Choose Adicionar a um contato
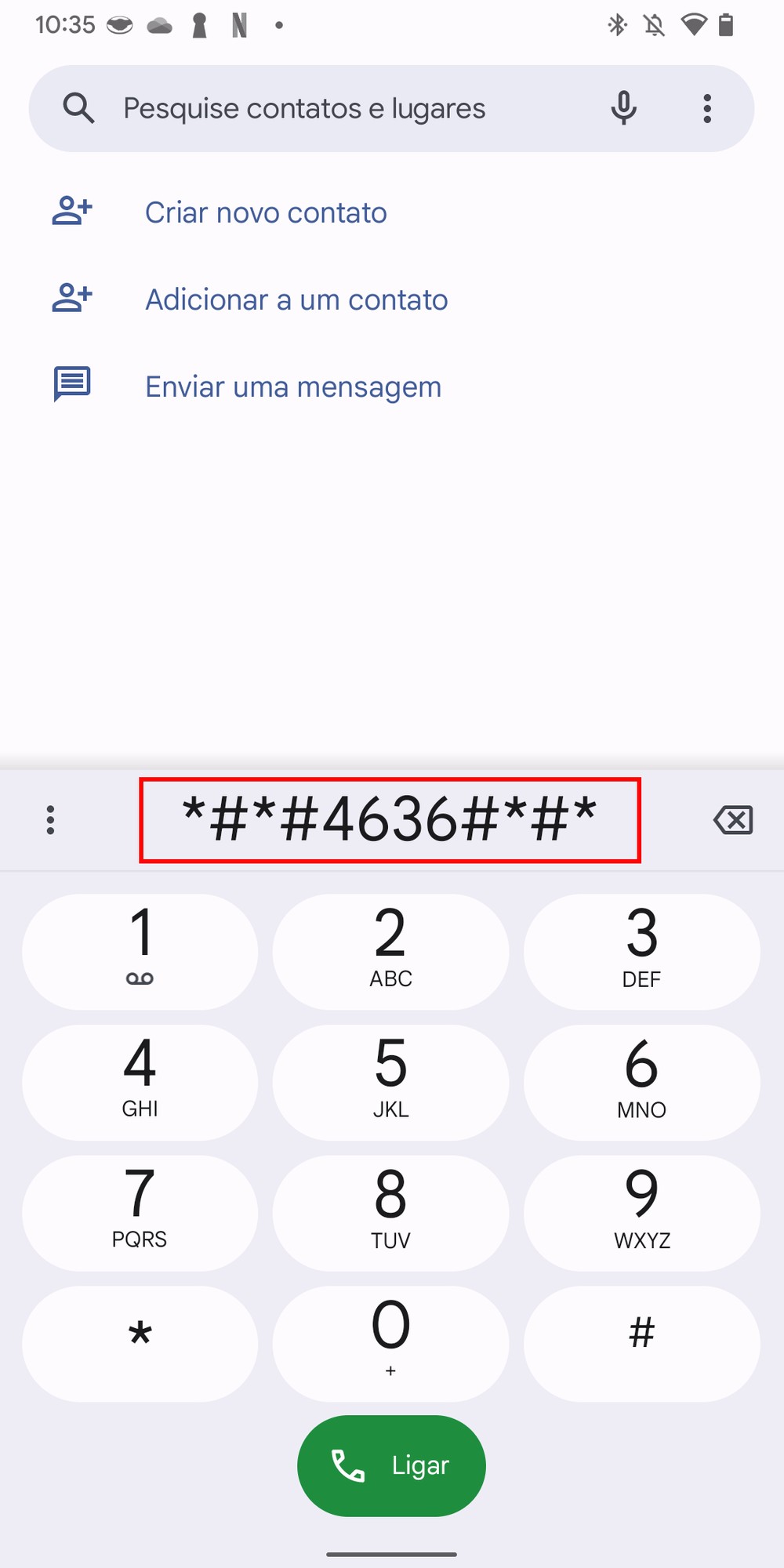Viewport: 784px width, 1568px height. 296,299
